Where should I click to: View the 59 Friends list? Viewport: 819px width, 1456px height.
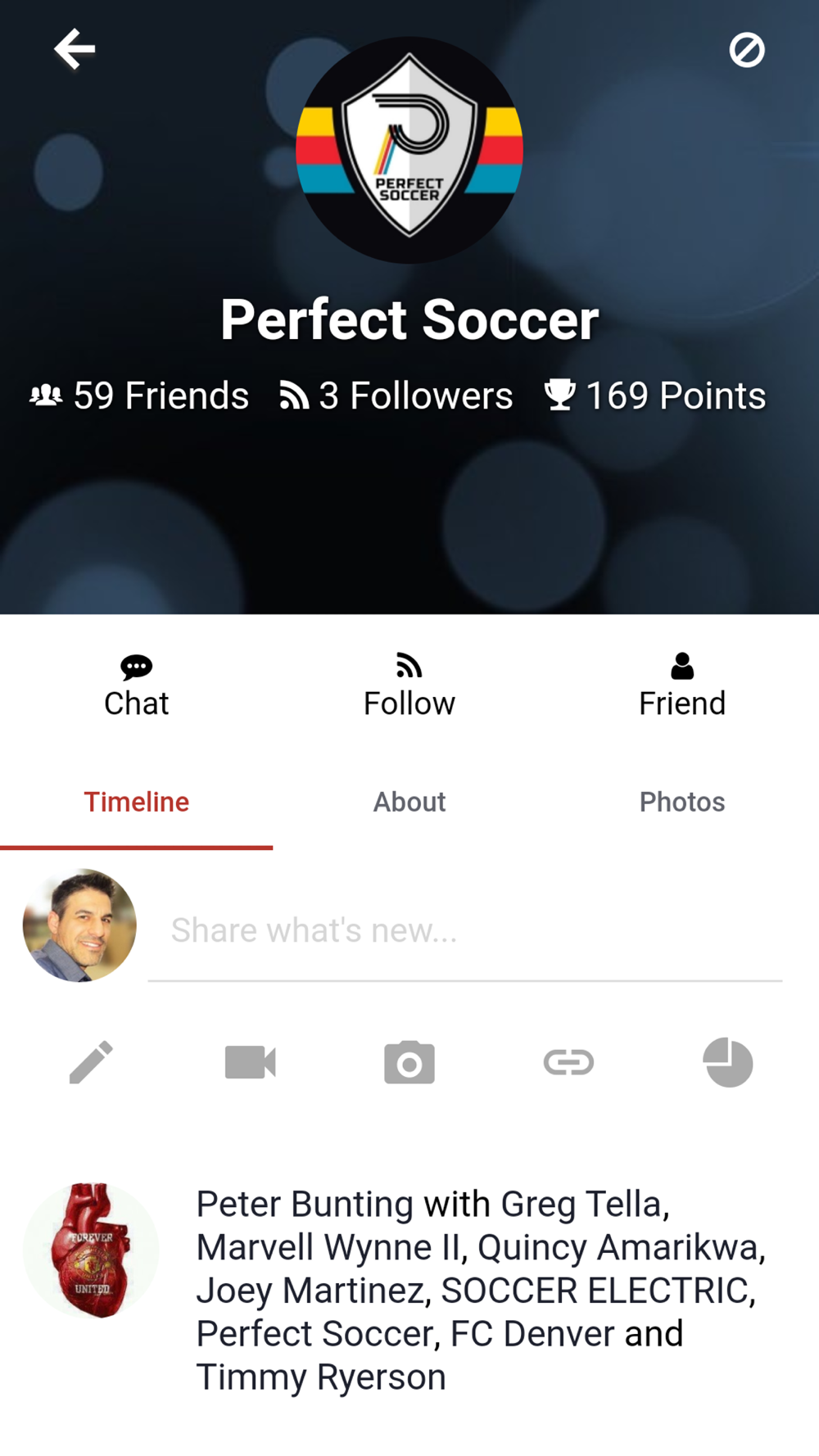pos(139,396)
